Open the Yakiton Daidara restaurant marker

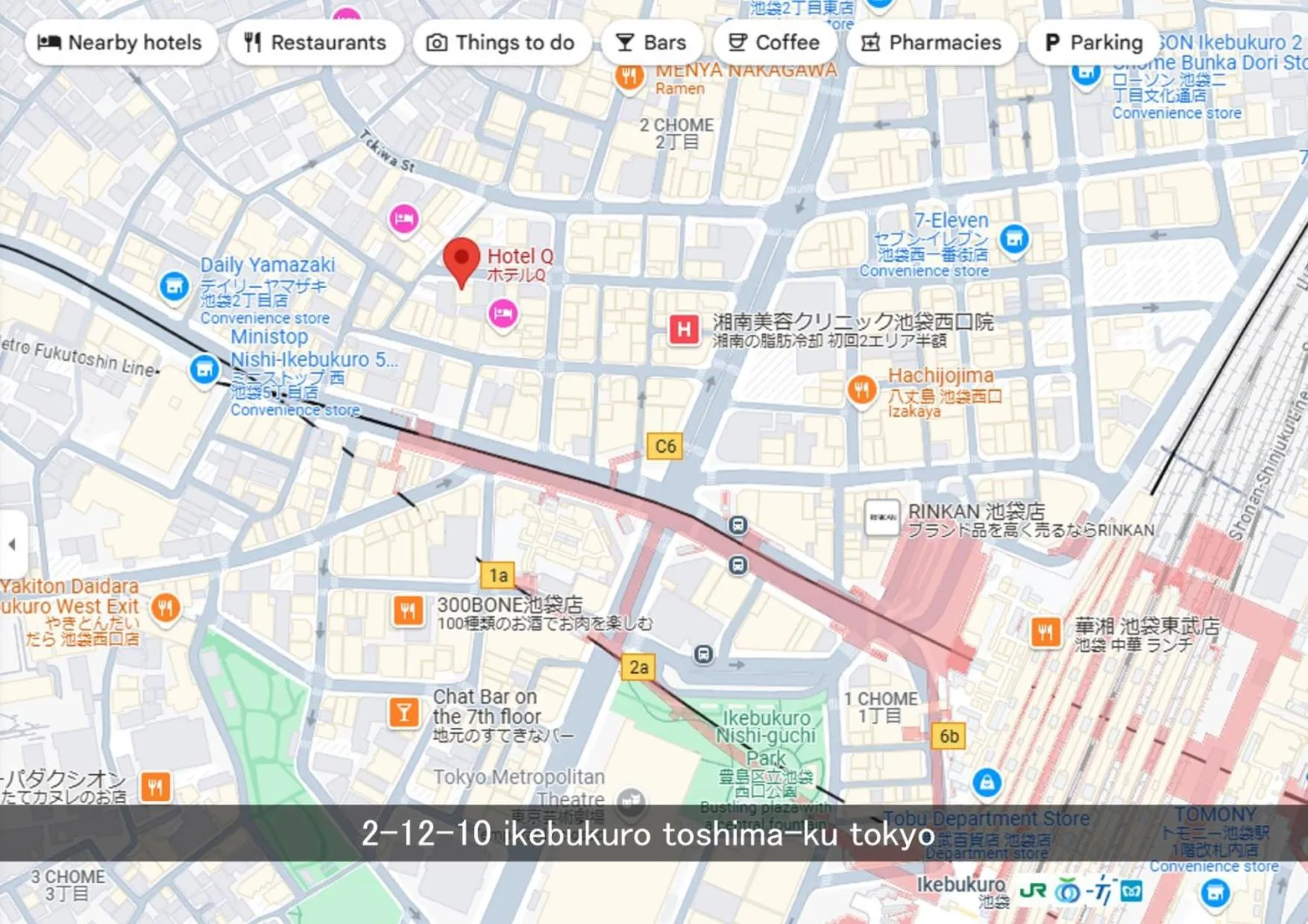(x=166, y=608)
